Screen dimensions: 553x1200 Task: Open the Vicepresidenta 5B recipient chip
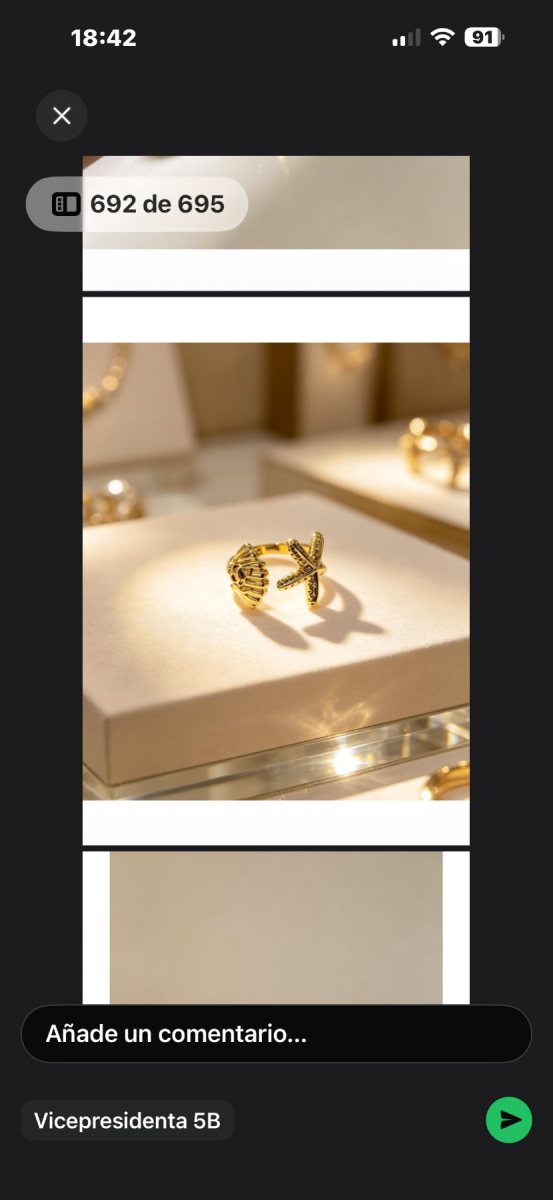pos(127,1121)
